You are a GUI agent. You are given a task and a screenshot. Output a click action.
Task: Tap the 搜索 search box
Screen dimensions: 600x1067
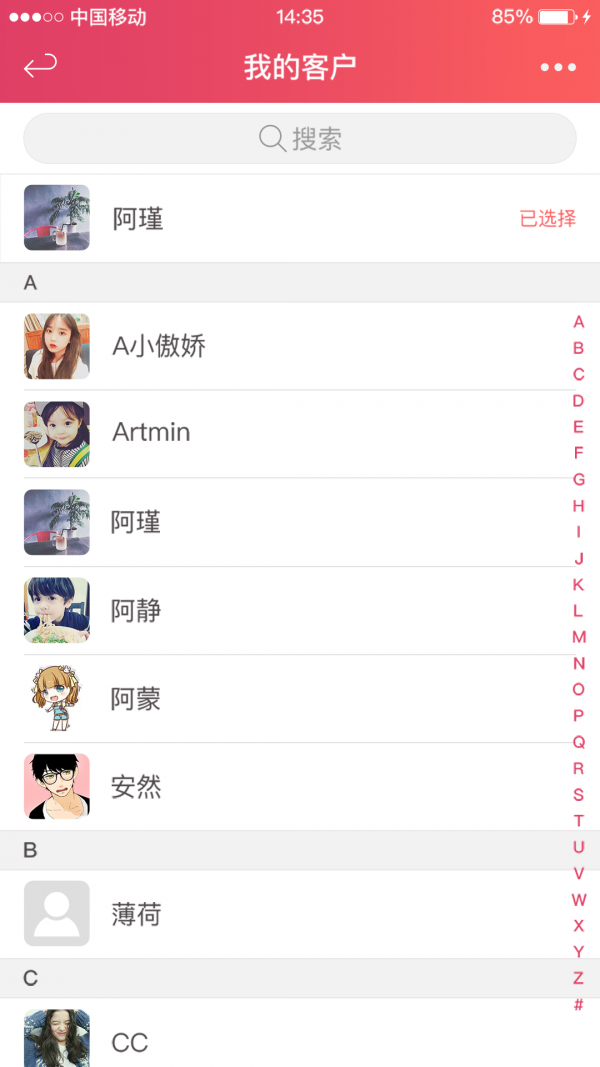(x=300, y=138)
